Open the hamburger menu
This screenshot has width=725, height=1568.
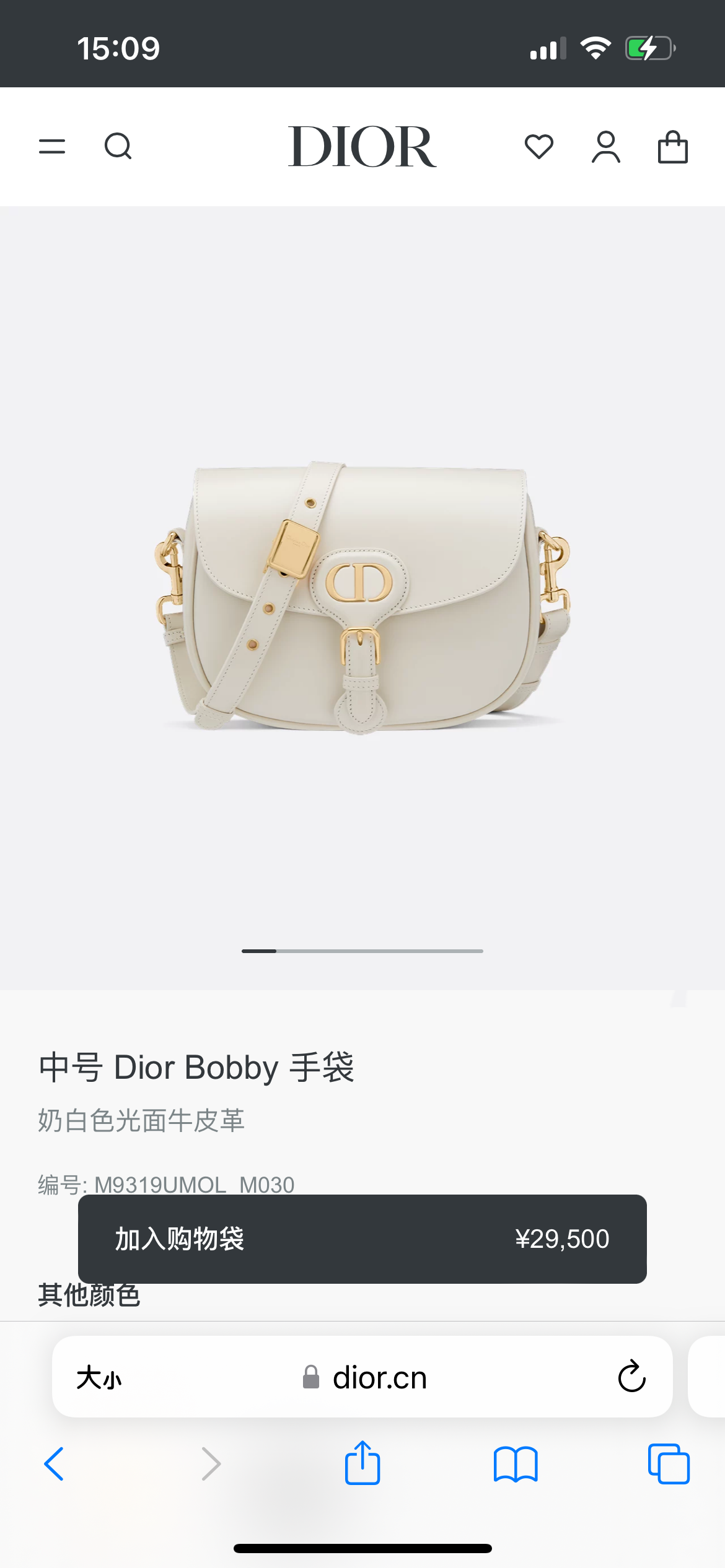tap(52, 147)
